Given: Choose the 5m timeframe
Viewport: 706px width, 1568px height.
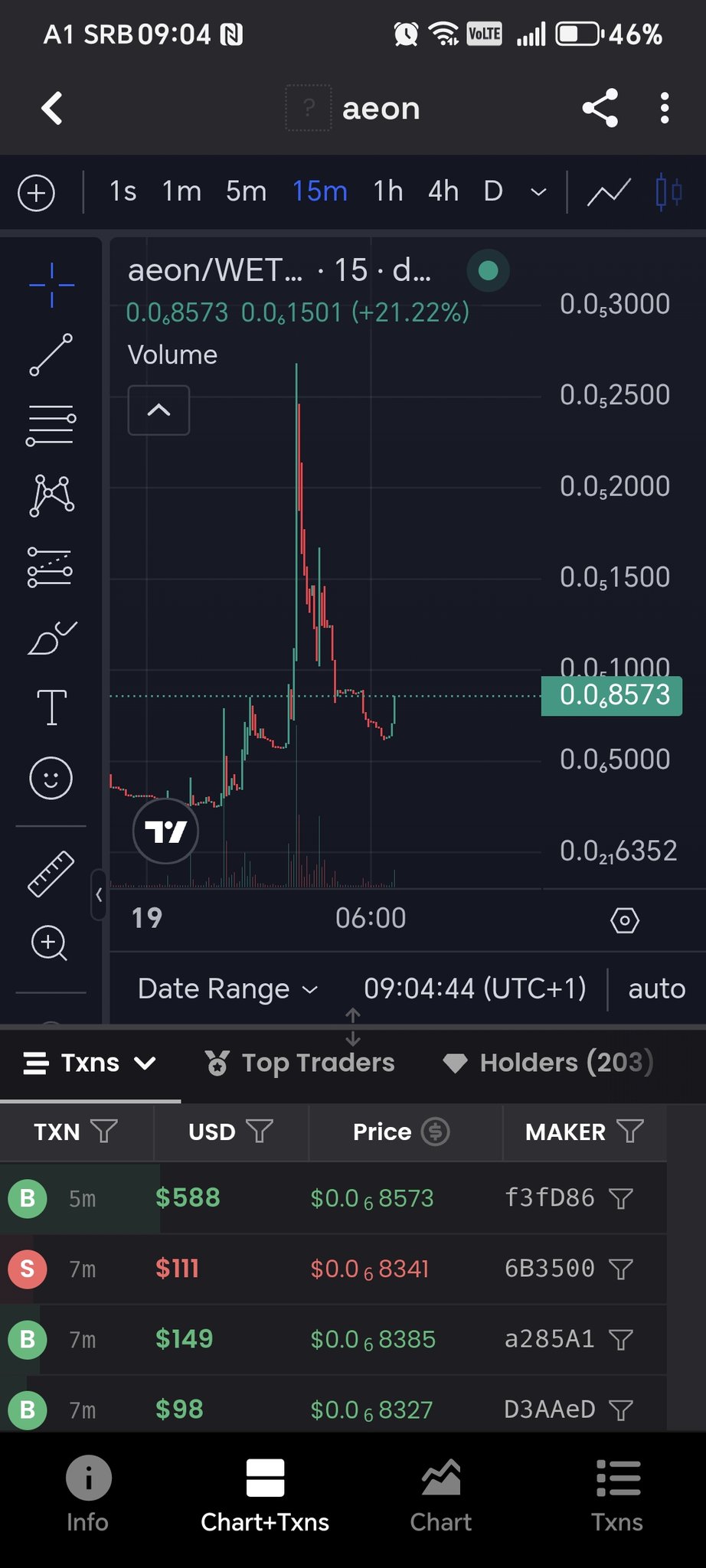Looking at the screenshot, I should tap(246, 191).
